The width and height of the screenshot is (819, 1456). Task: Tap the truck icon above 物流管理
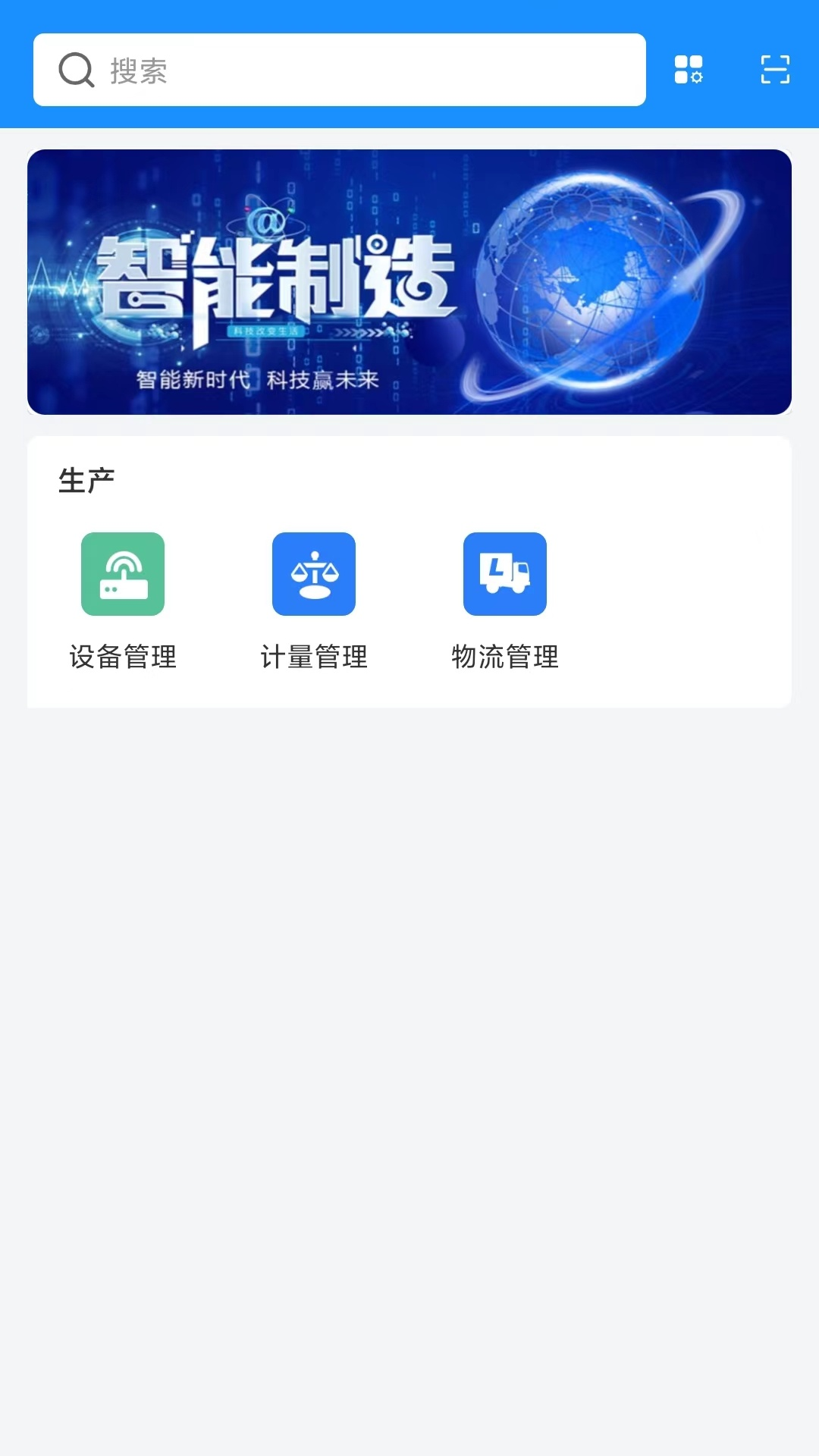[x=505, y=574]
